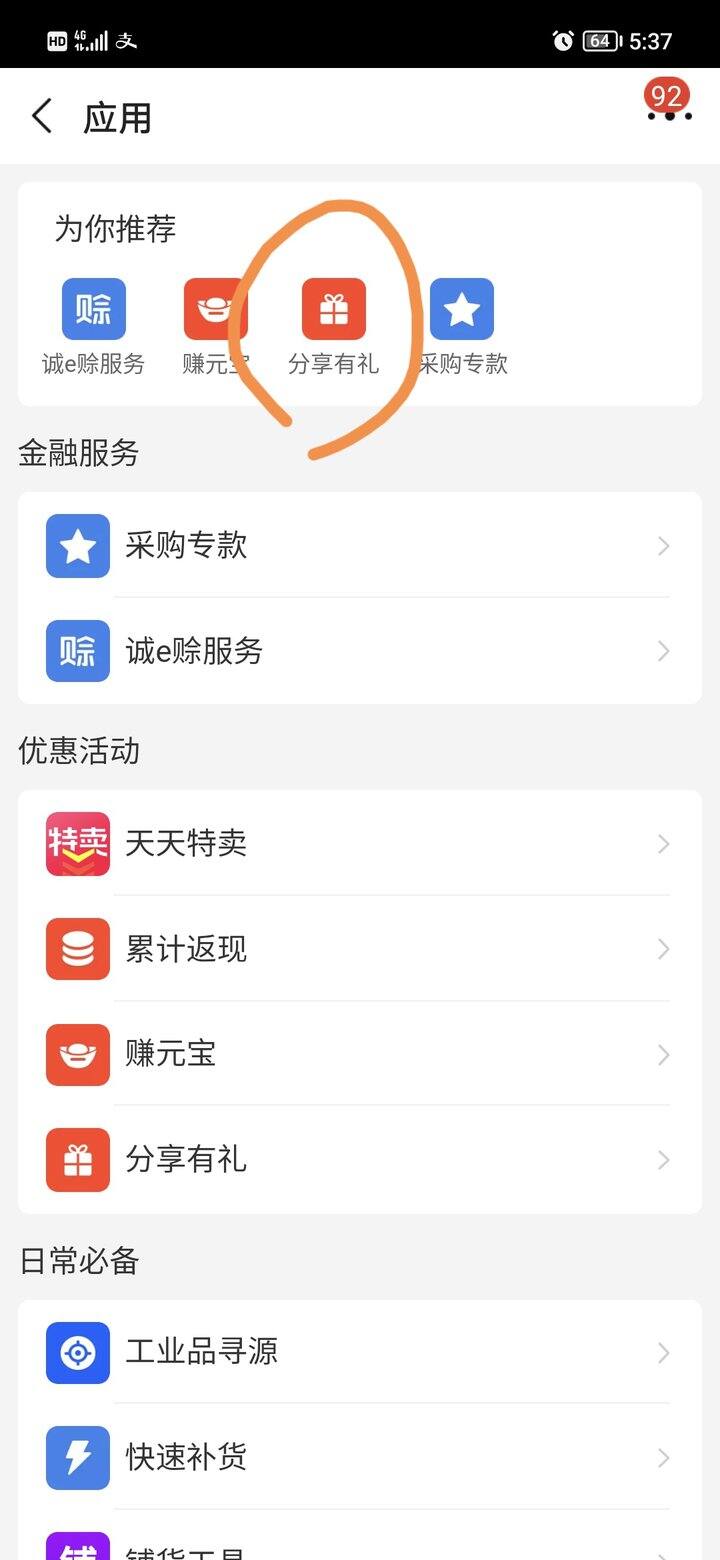Open the 赚元宝 row under 优惠活动
720x1560 pixels.
pyautogui.click(x=360, y=1054)
